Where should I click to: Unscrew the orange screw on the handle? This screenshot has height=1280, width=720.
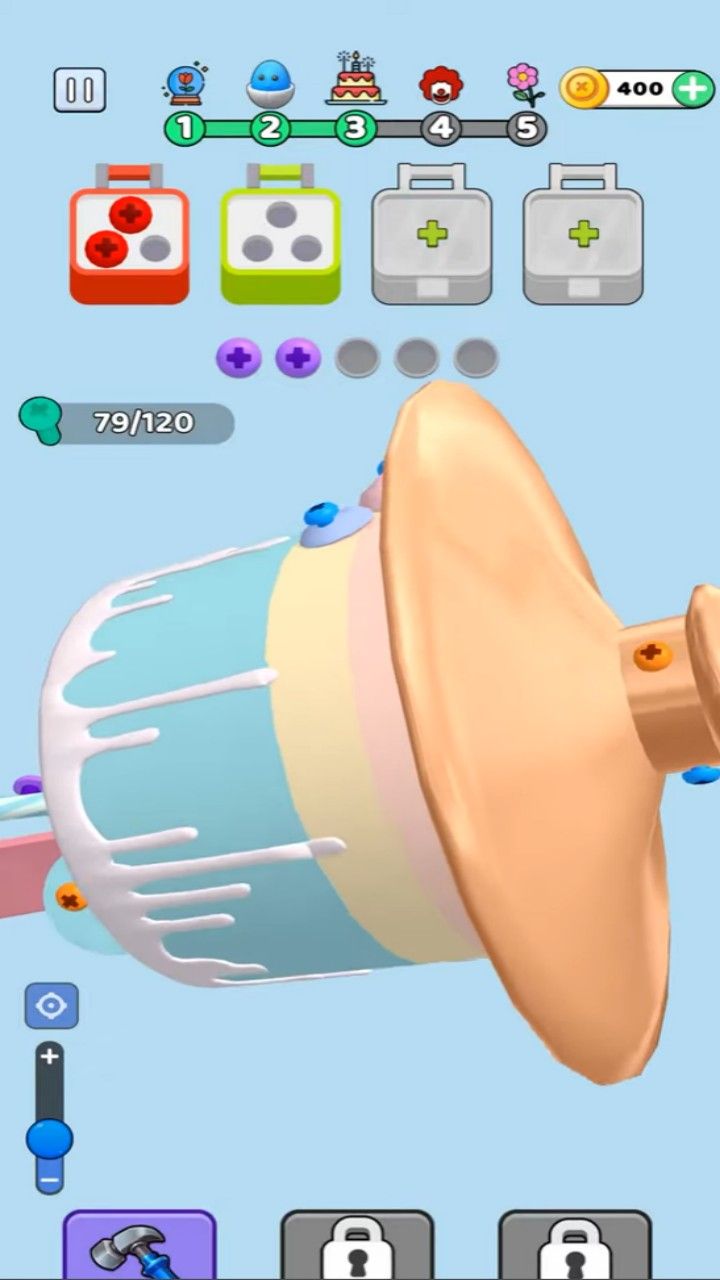(651, 656)
